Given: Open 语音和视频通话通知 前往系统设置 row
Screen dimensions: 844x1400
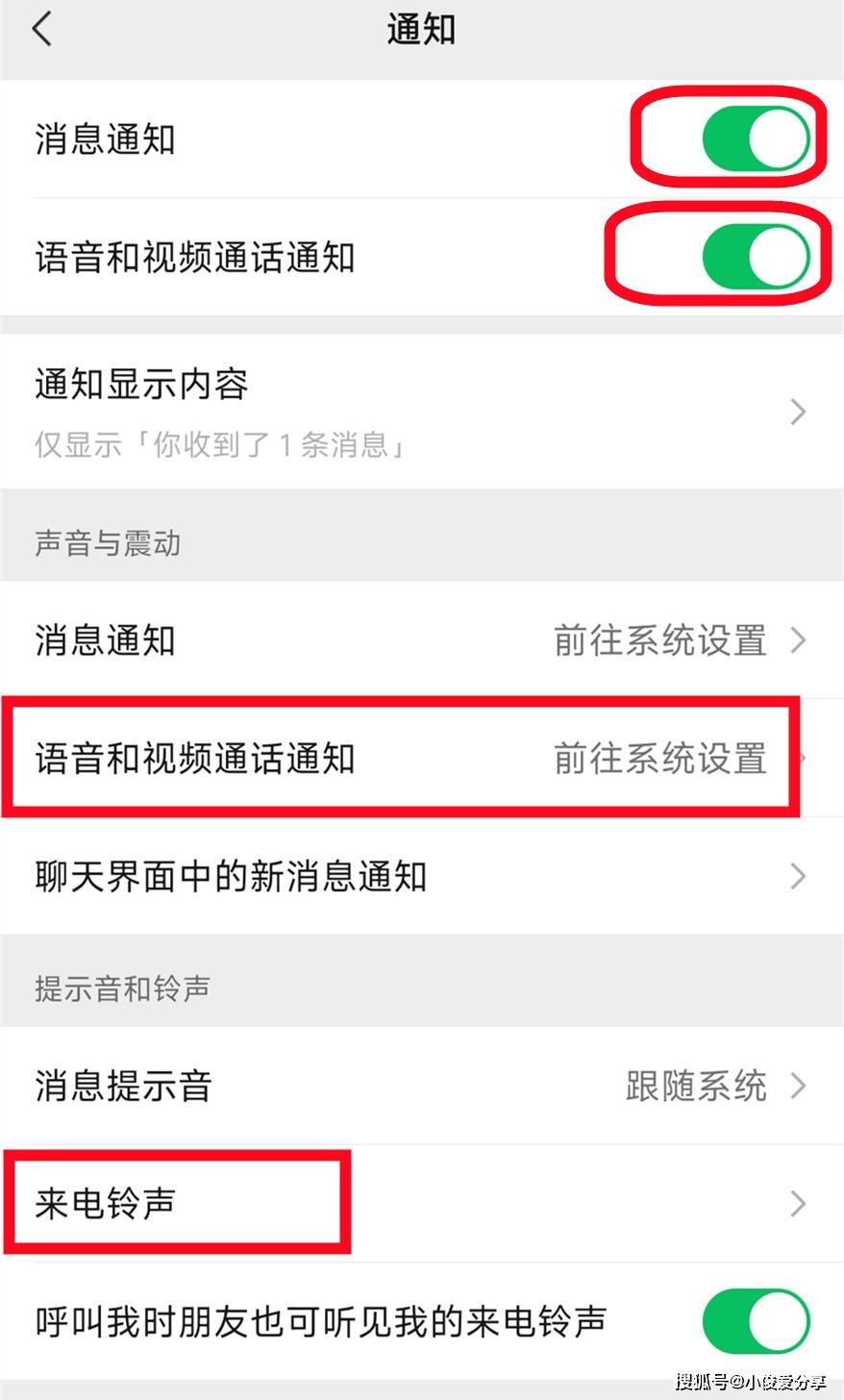Looking at the screenshot, I should coord(421,759).
